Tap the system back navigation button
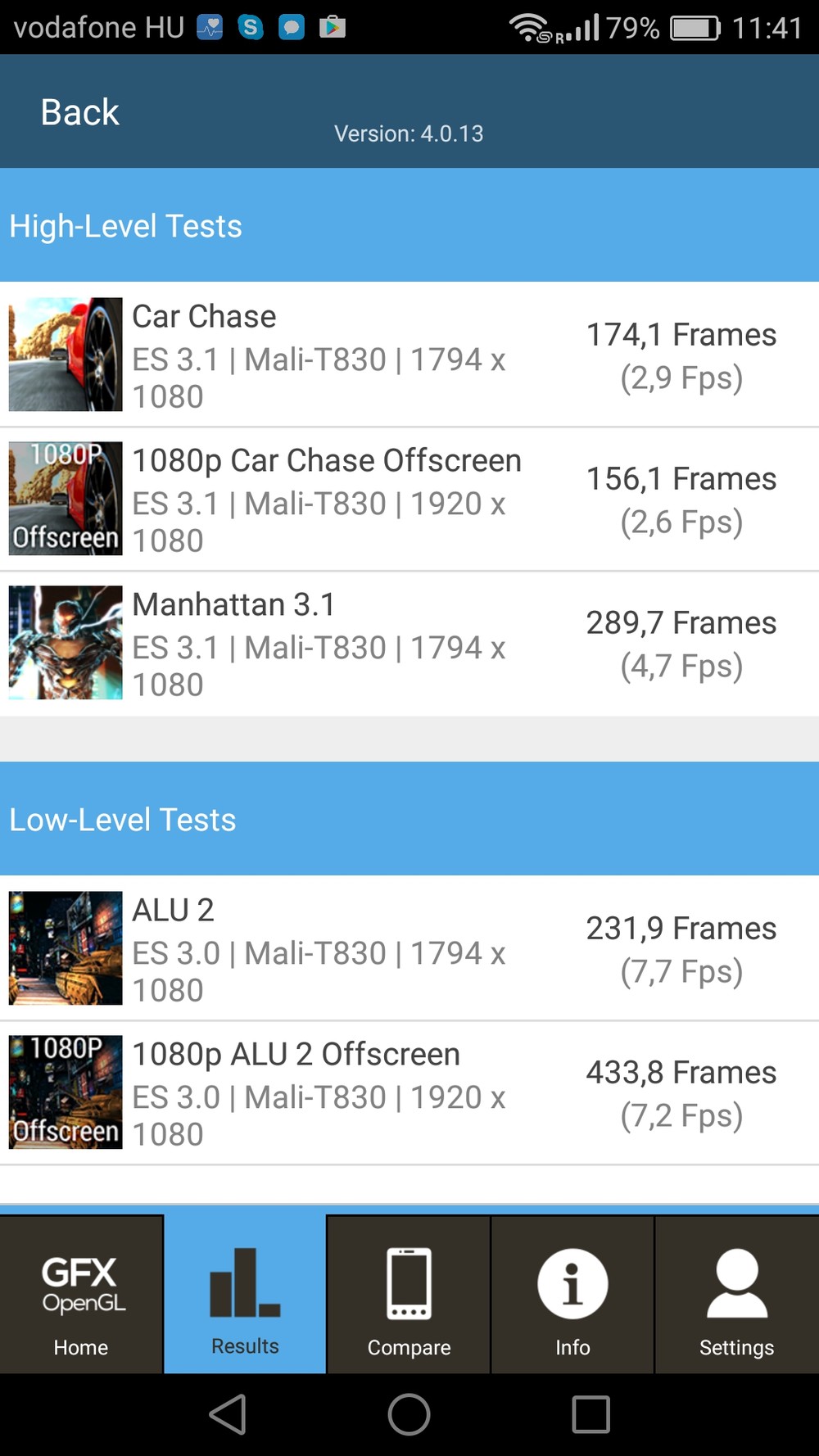This screenshot has height=1456, width=819. (x=229, y=1414)
